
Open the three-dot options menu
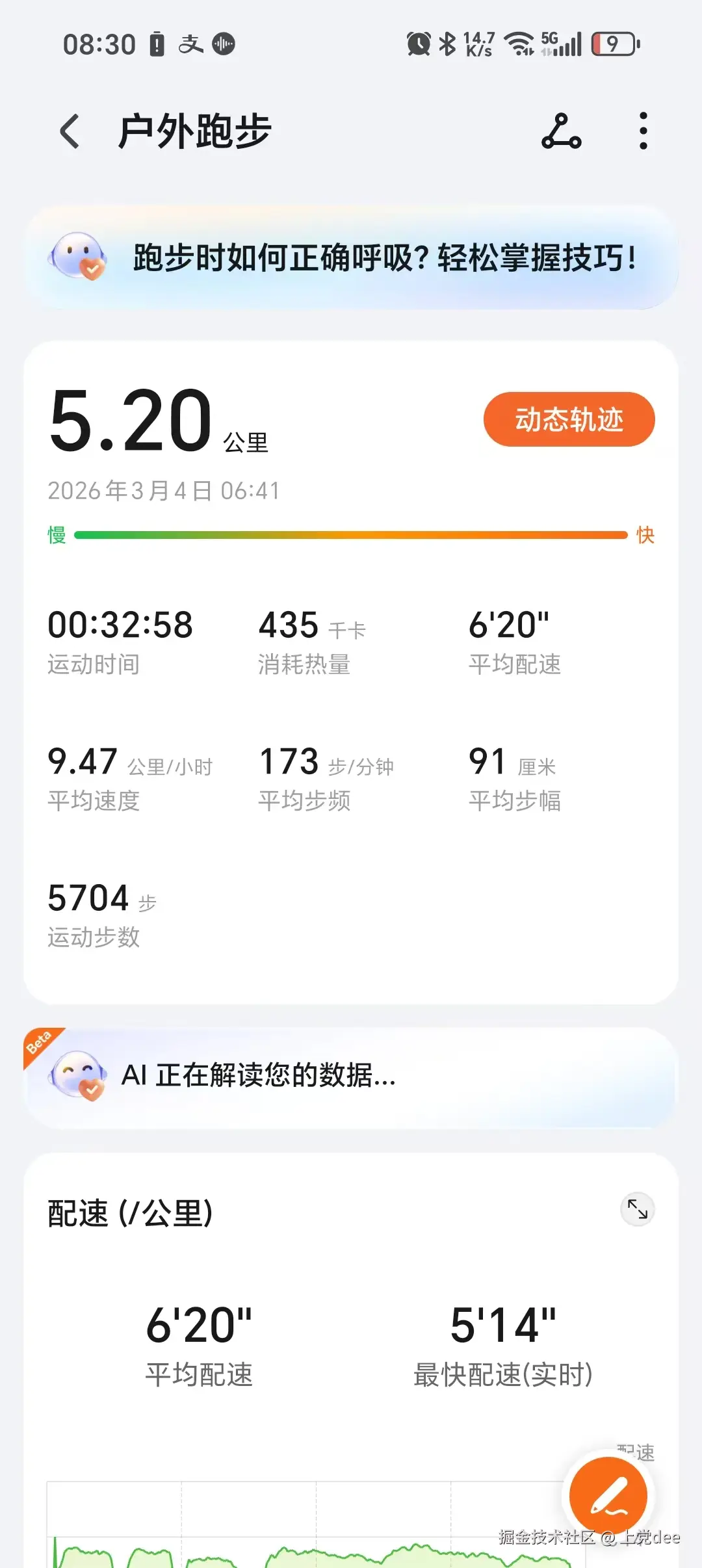[642, 130]
